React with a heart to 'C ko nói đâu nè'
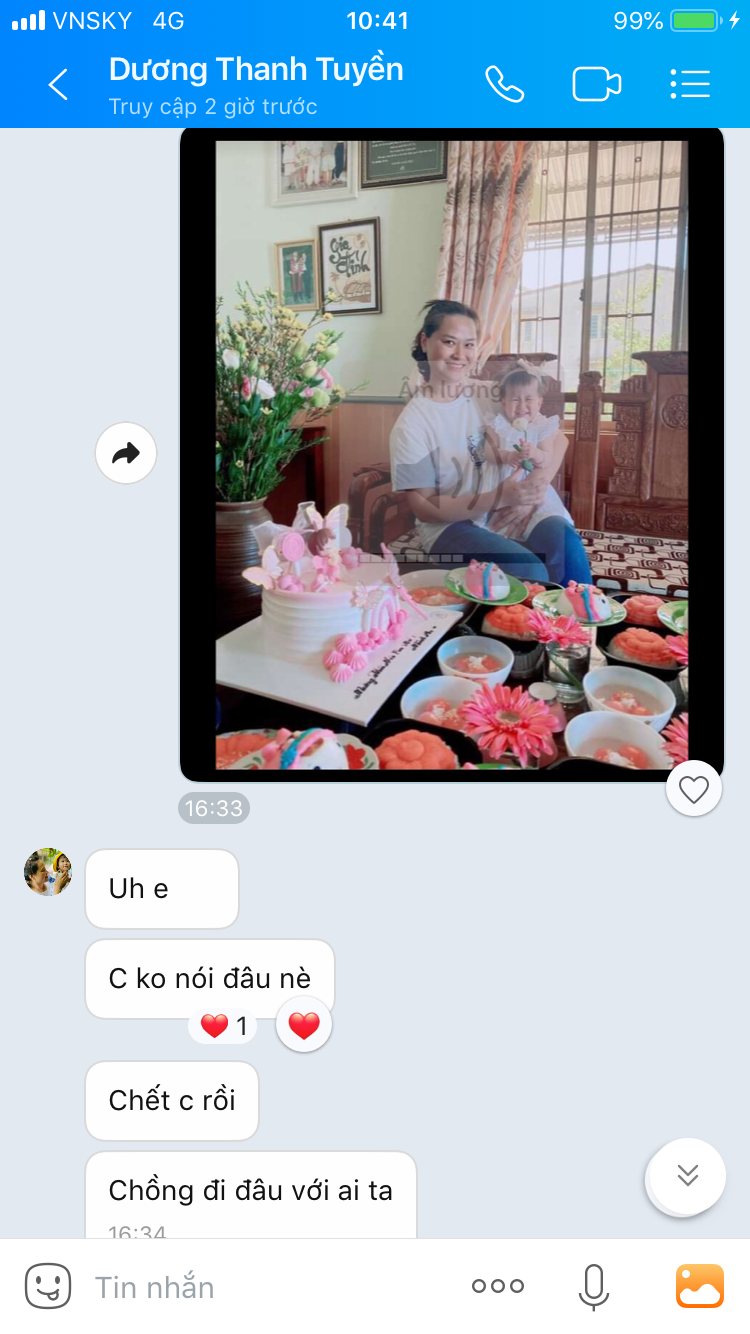750x1334 pixels. (x=304, y=1025)
